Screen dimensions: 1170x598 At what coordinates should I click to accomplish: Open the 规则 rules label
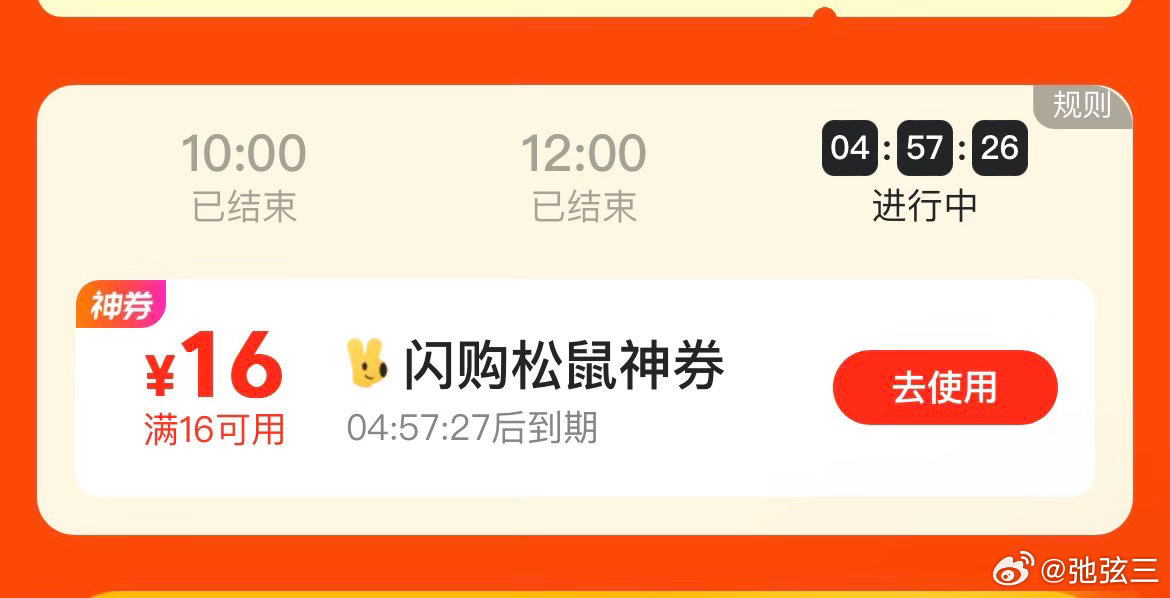pyautogui.click(x=1082, y=106)
